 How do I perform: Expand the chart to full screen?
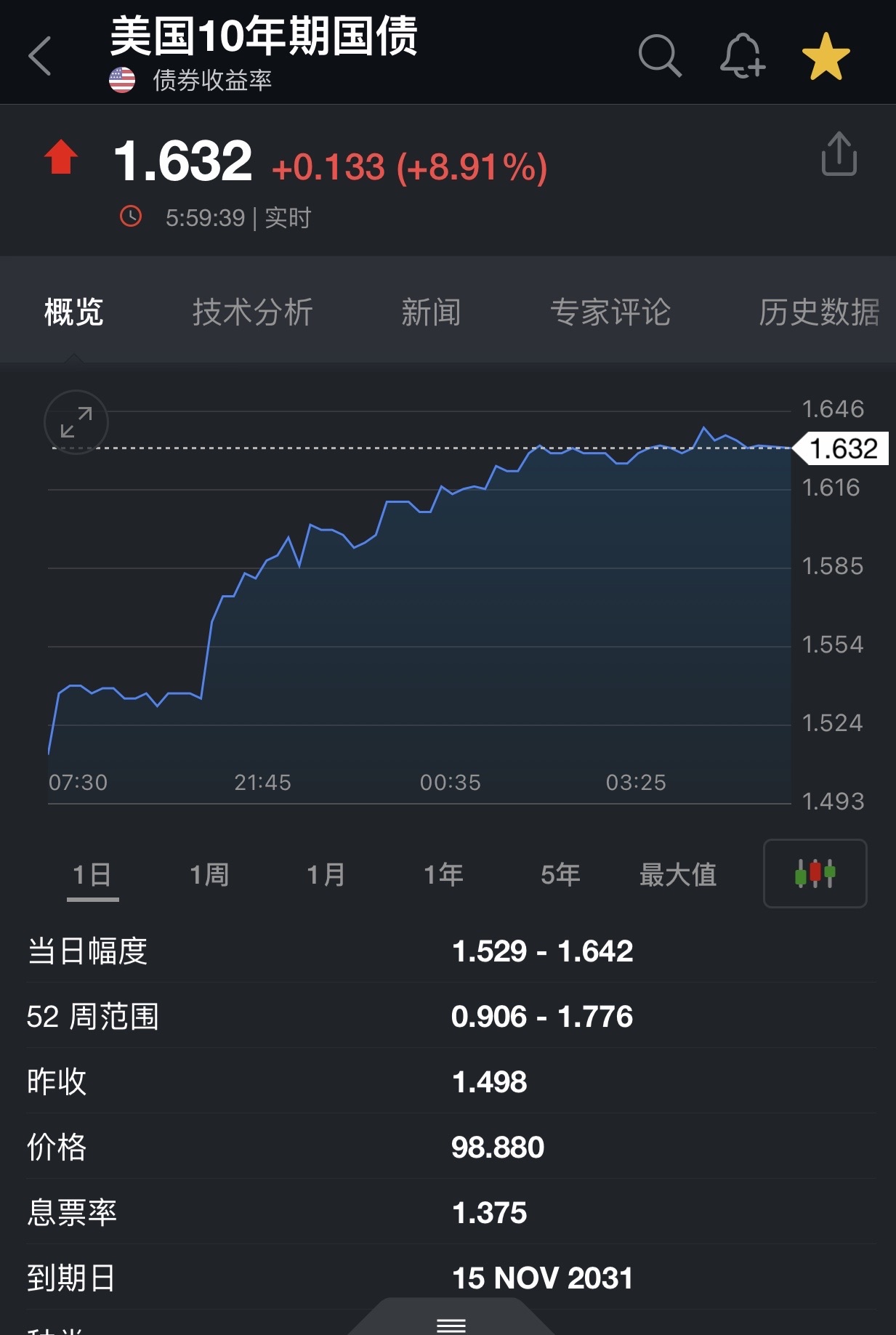tap(76, 422)
